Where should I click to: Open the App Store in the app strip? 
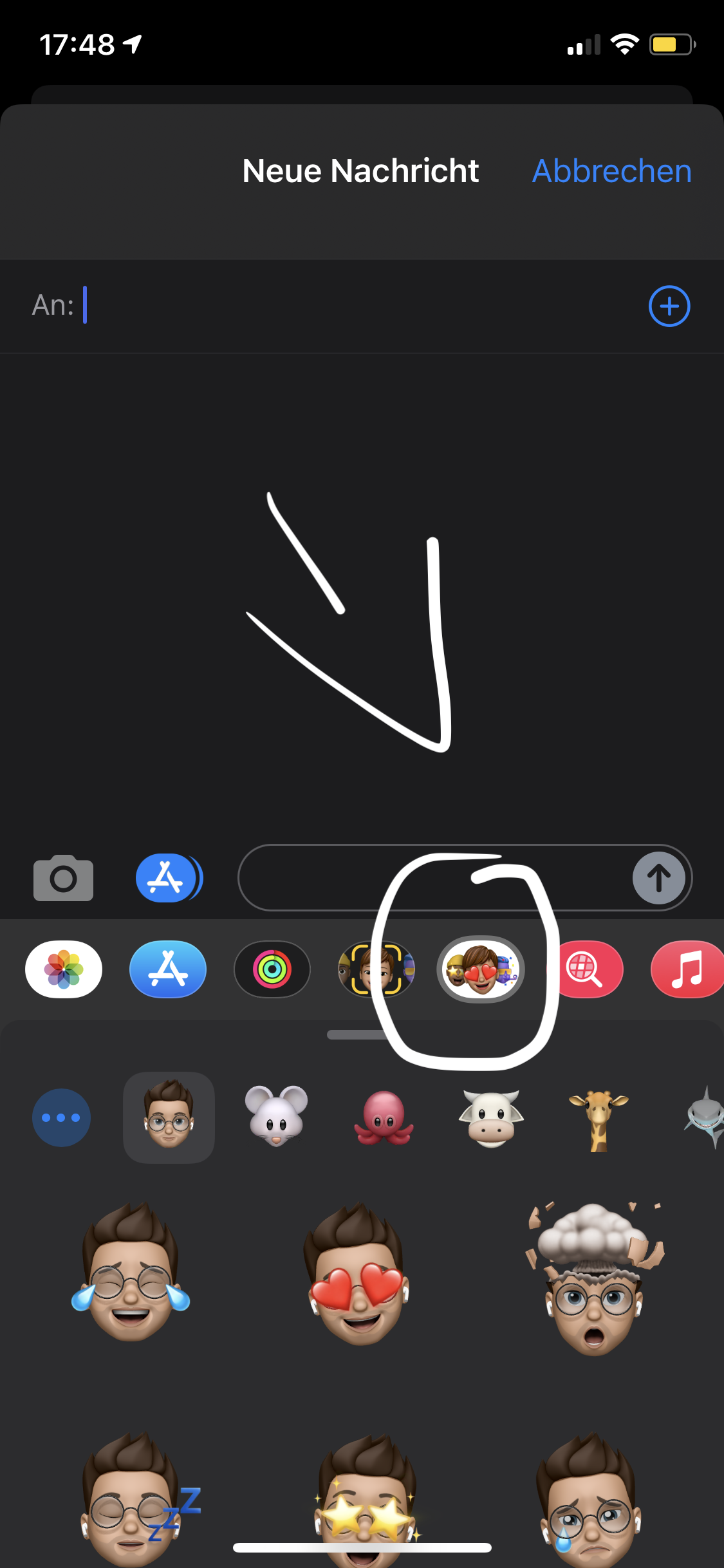pos(168,969)
